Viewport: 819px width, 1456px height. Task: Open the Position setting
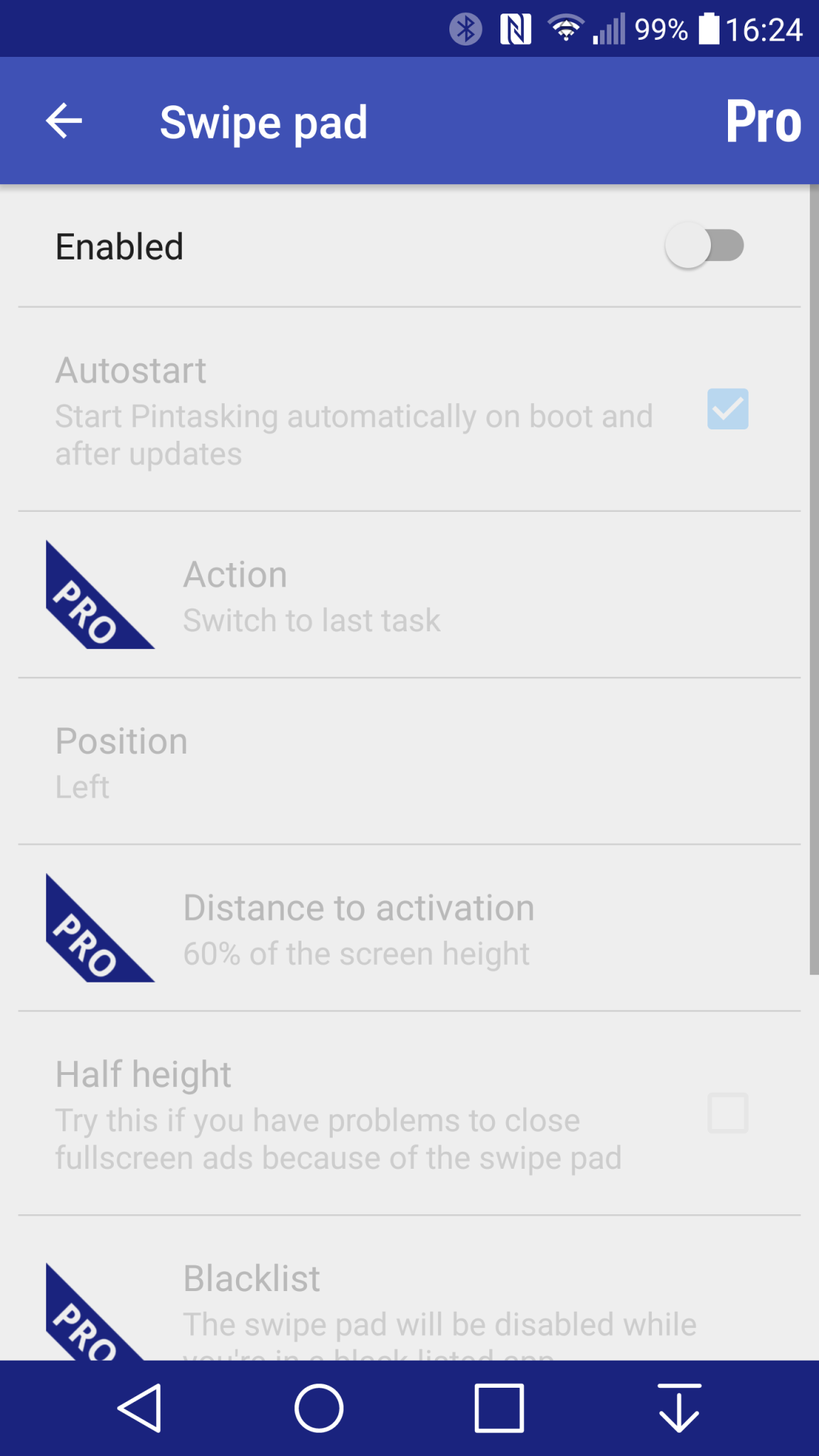tap(409, 762)
